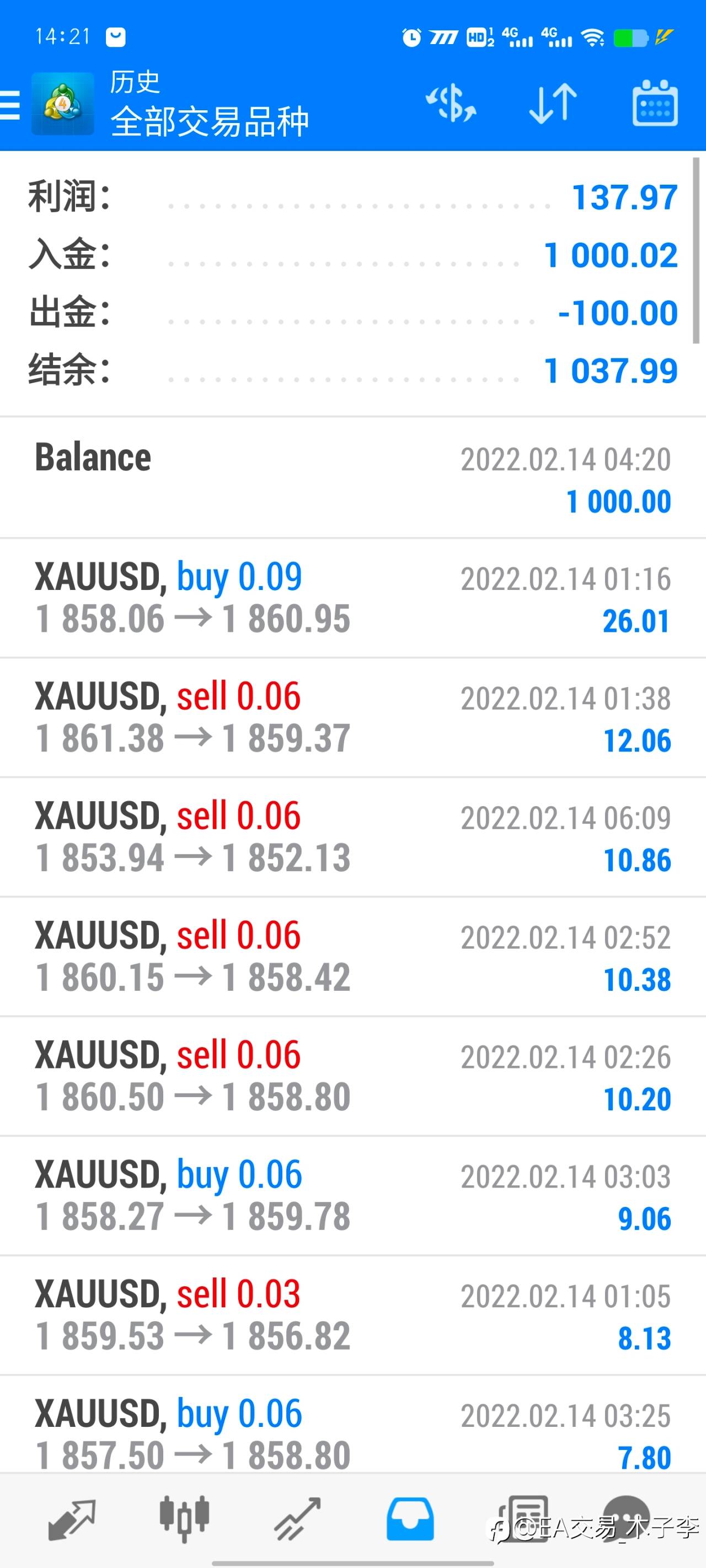Open the sell trade with profit 12.06
Viewport: 706px width, 1568px height.
click(x=352, y=717)
